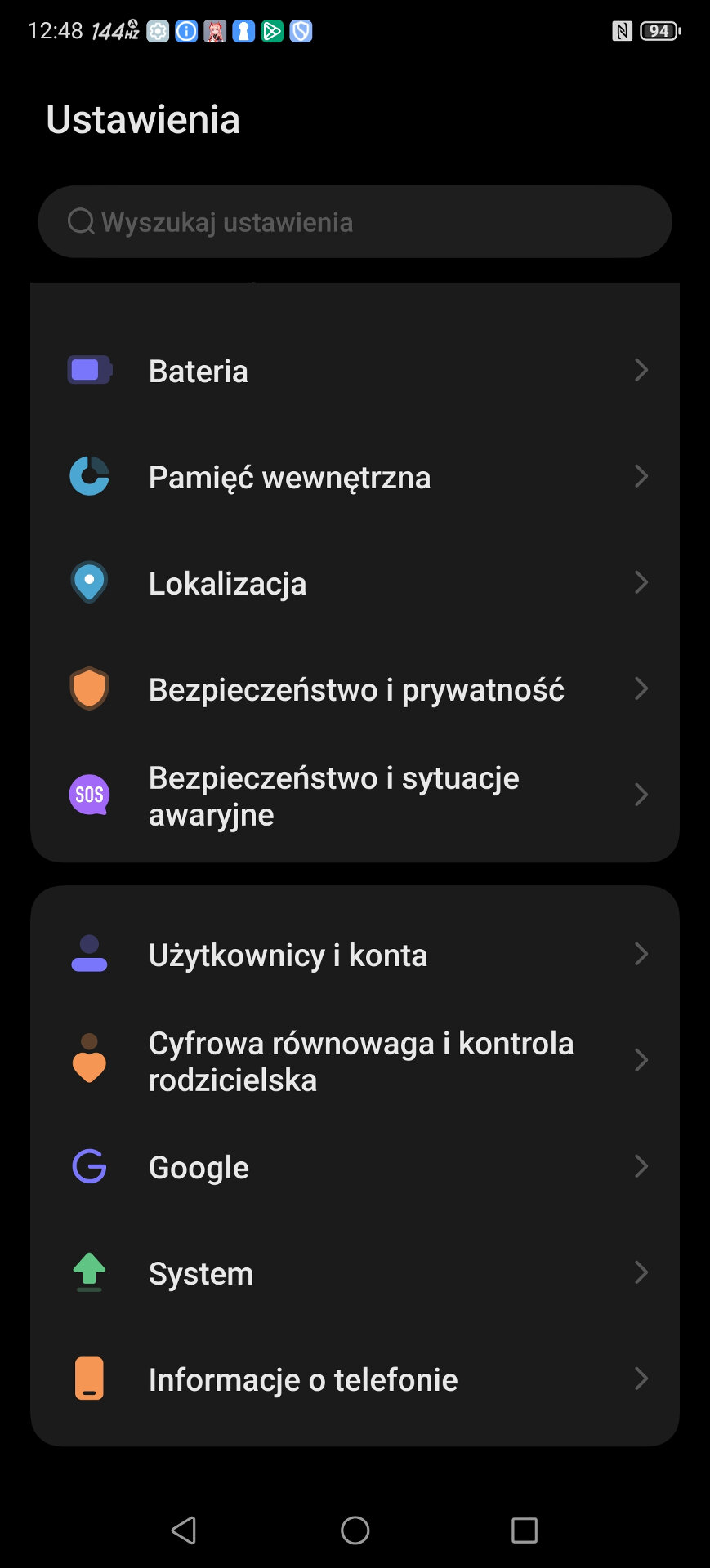
Task: Open Bateria settings
Action: (x=355, y=371)
